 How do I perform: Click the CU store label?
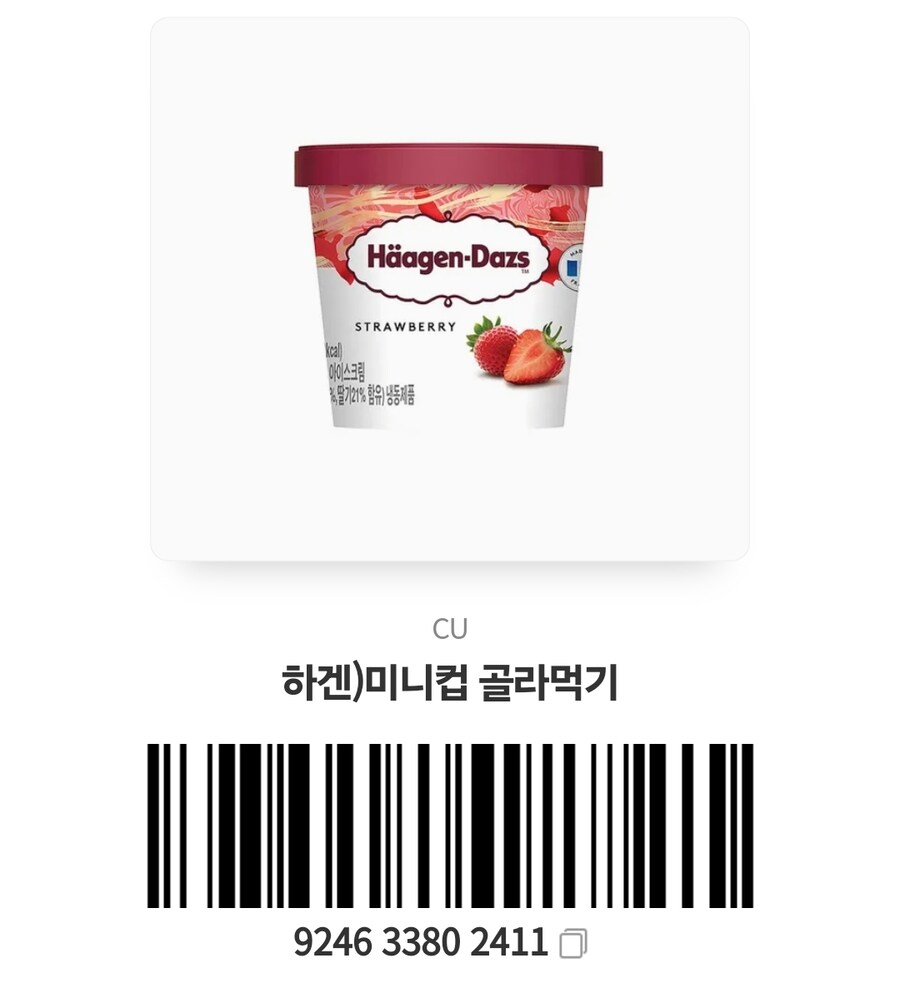pos(450,629)
